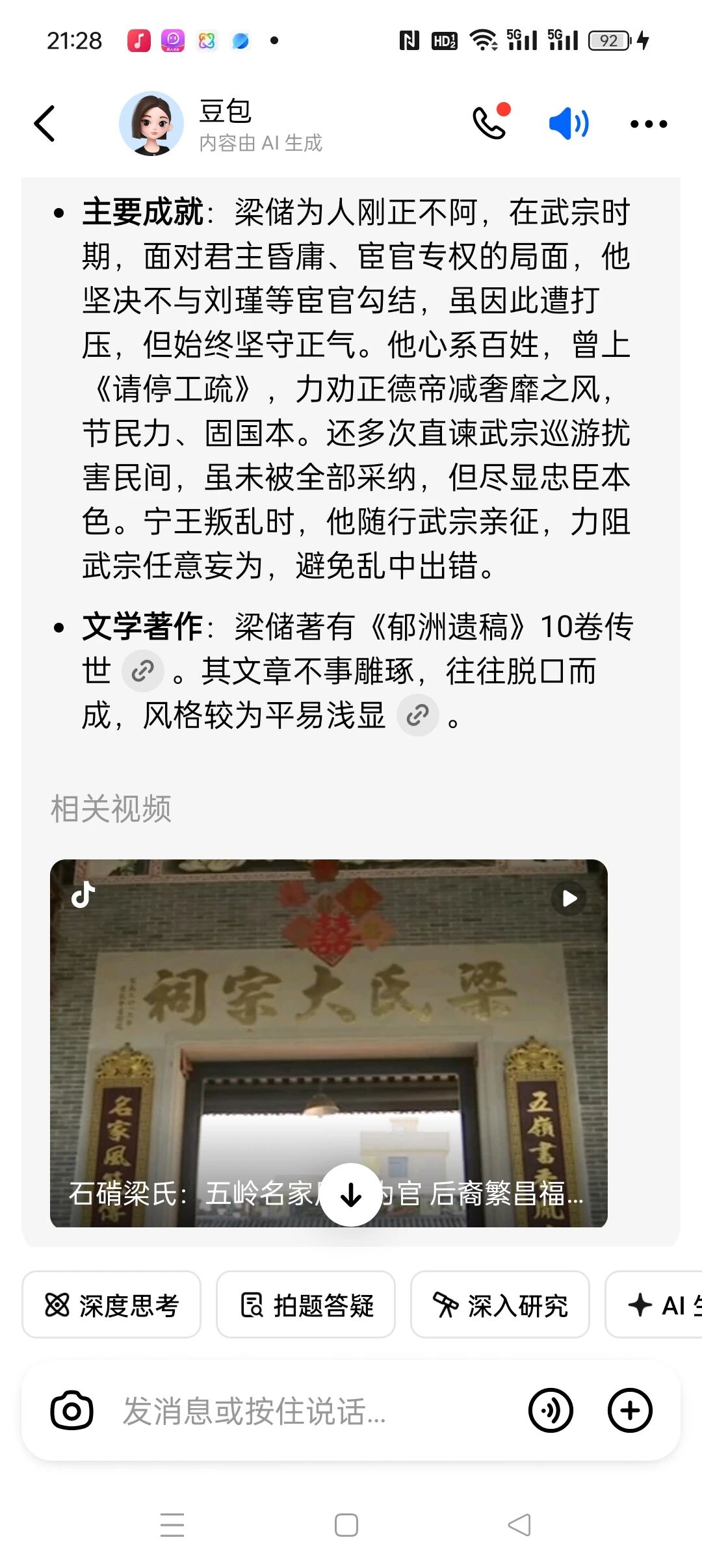Activate 拍题答疑 feature
The height and width of the screenshot is (1568, 702).
tap(305, 1305)
